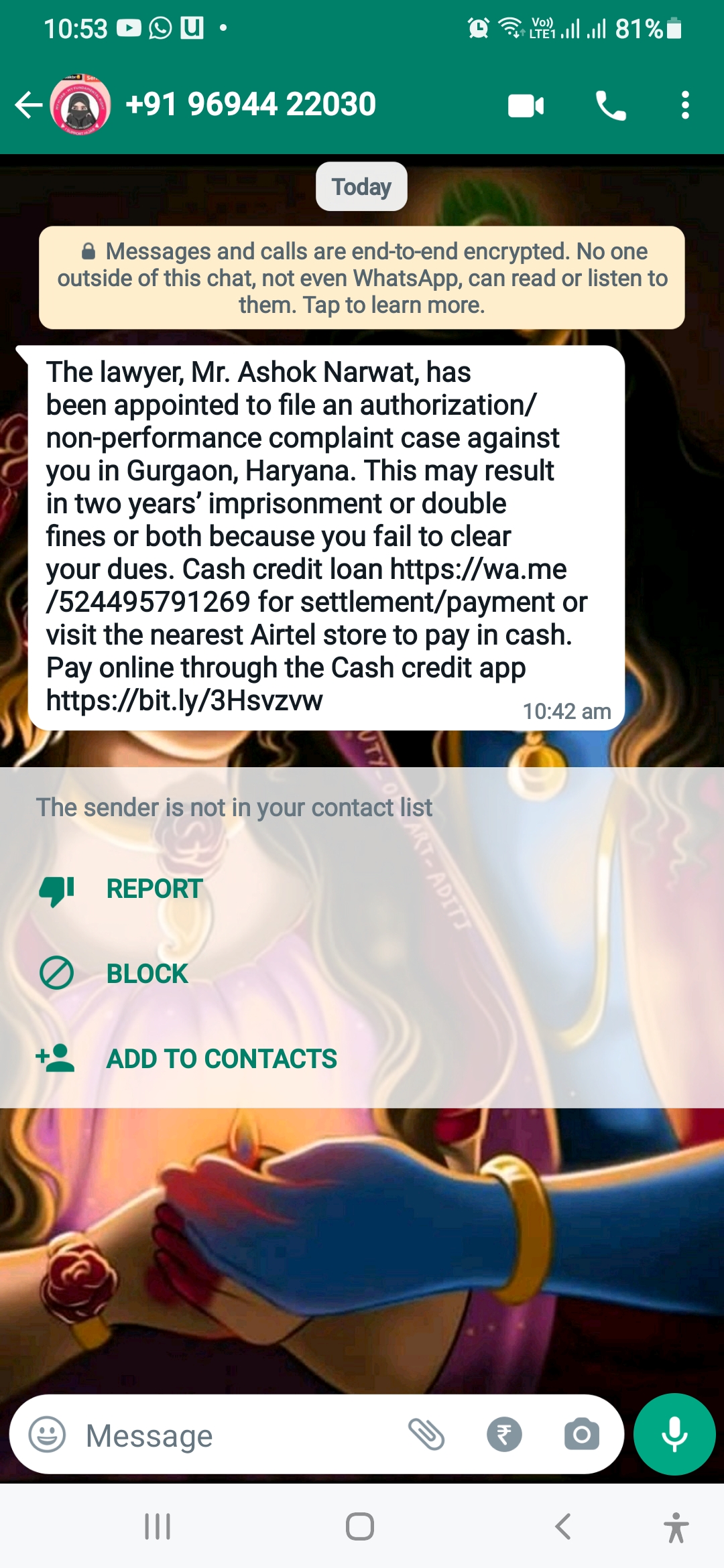Record a voice message
Viewport: 724px width, 1568px height.
click(674, 1435)
